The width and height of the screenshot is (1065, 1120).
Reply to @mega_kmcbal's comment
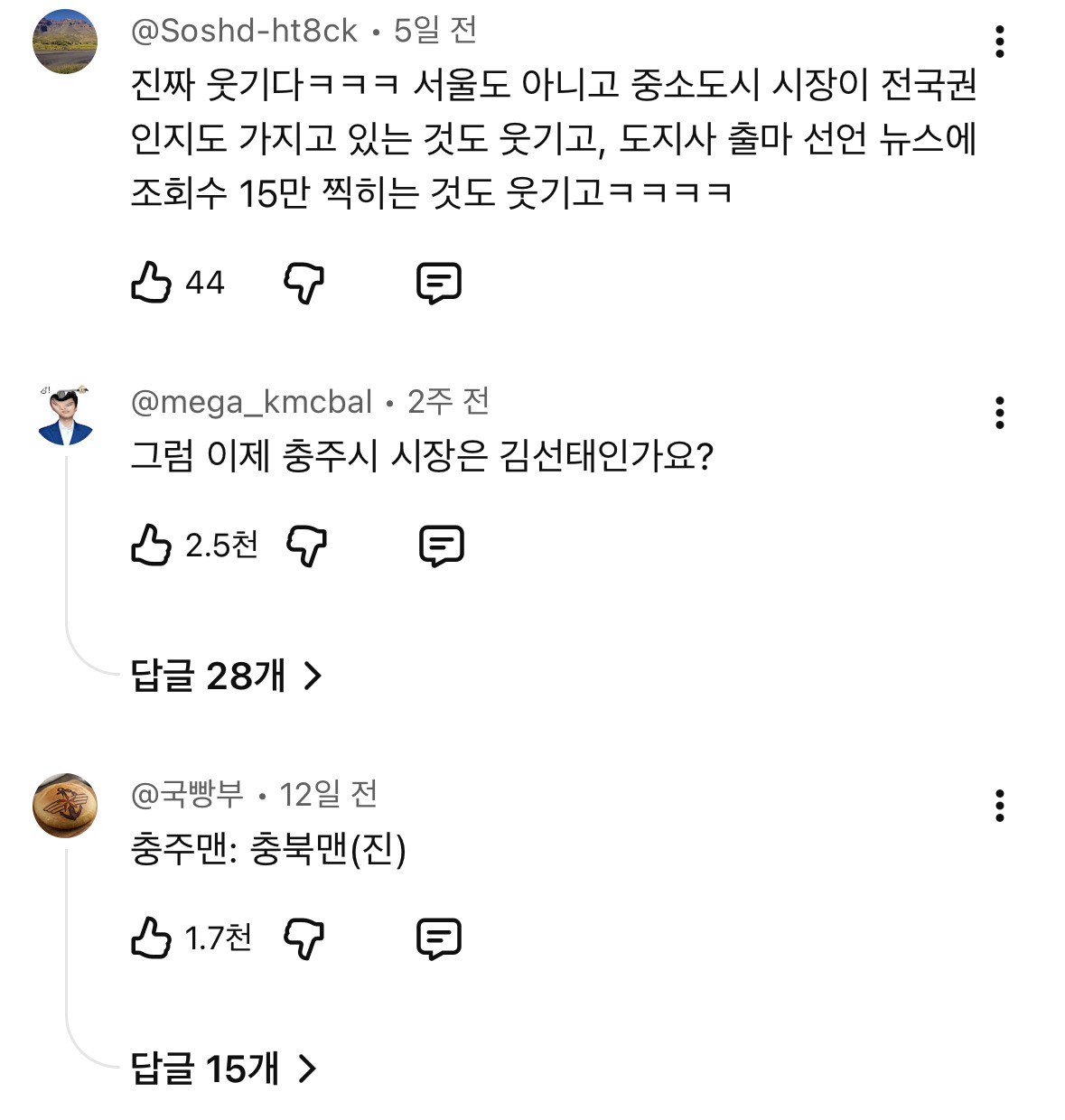click(x=442, y=546)
